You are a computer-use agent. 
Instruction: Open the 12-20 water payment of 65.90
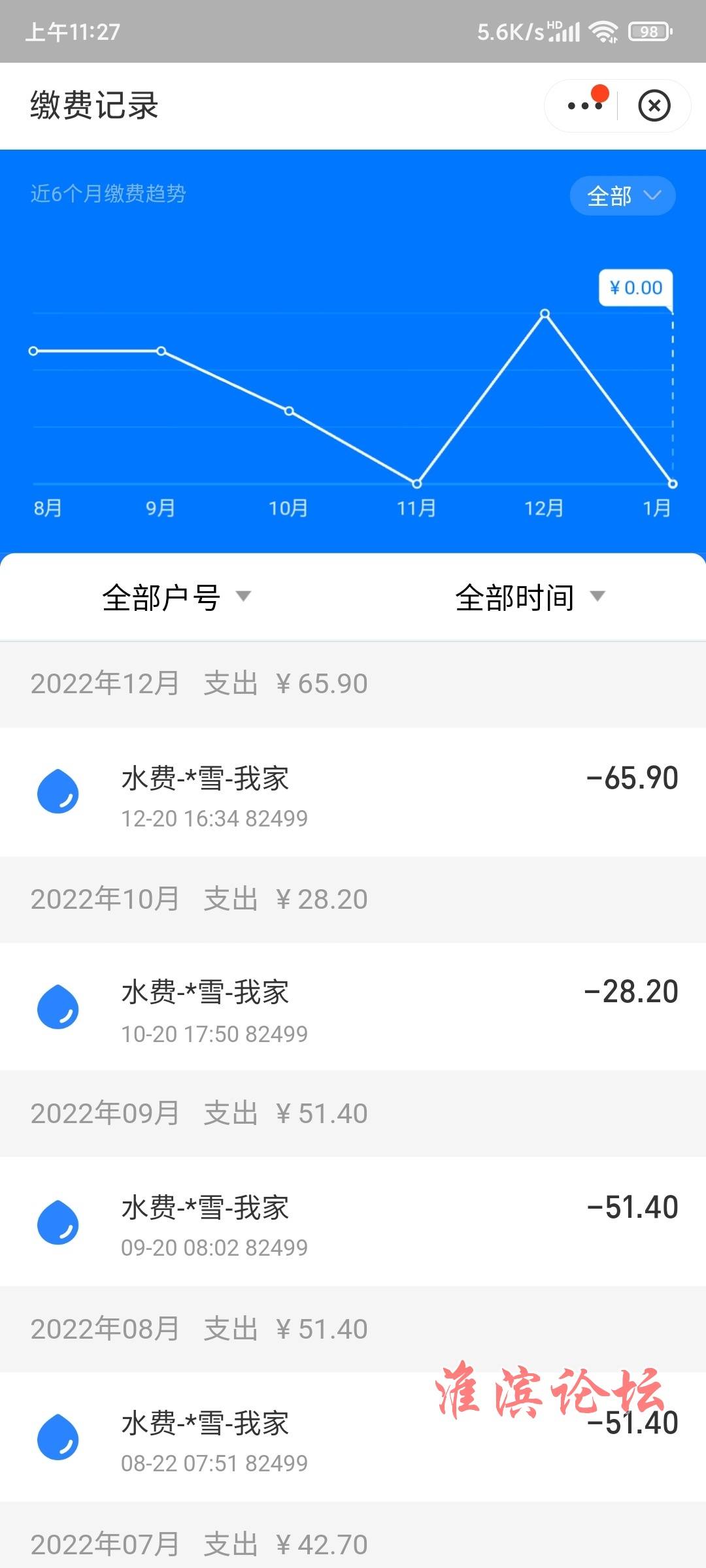pyautogui.click(x=353, y=792)
